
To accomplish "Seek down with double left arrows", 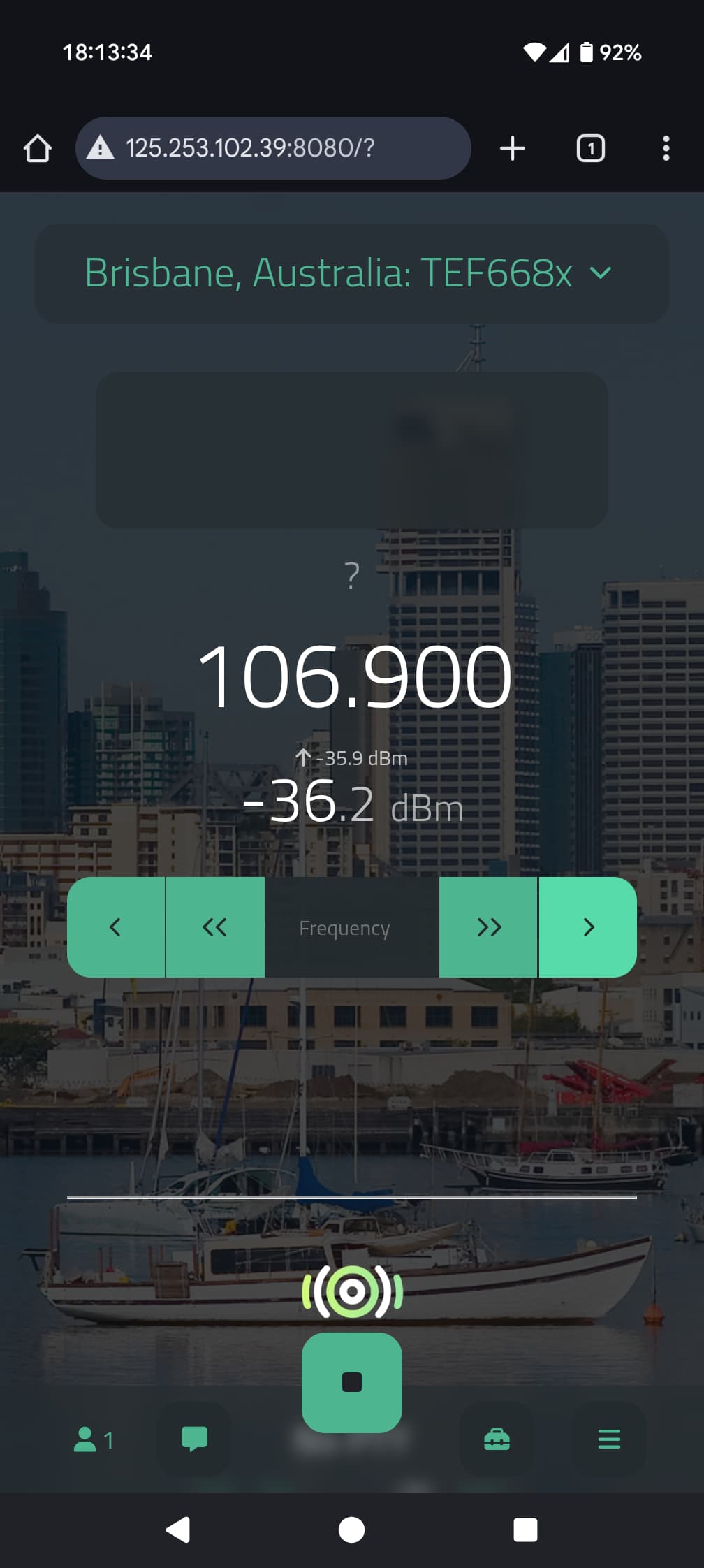I will coord(215,927).
